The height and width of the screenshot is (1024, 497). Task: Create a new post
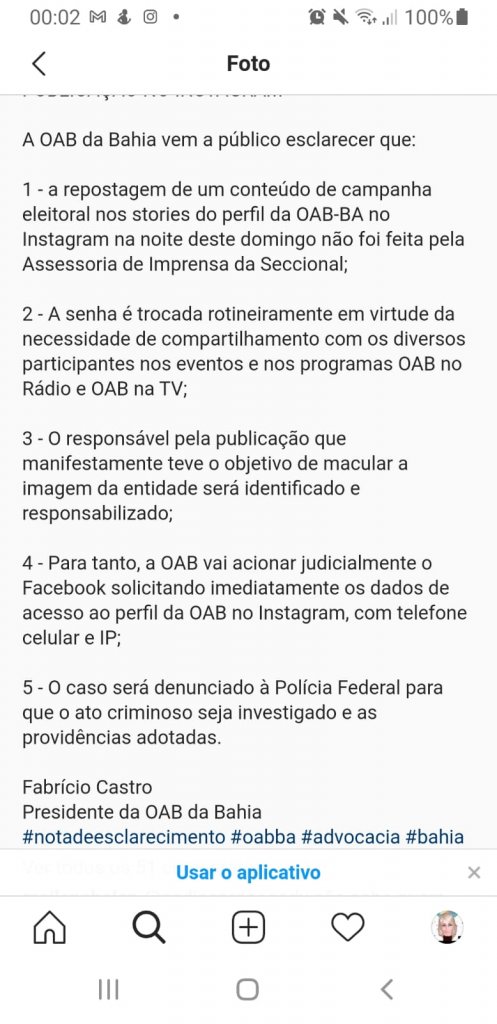[248, 927]
